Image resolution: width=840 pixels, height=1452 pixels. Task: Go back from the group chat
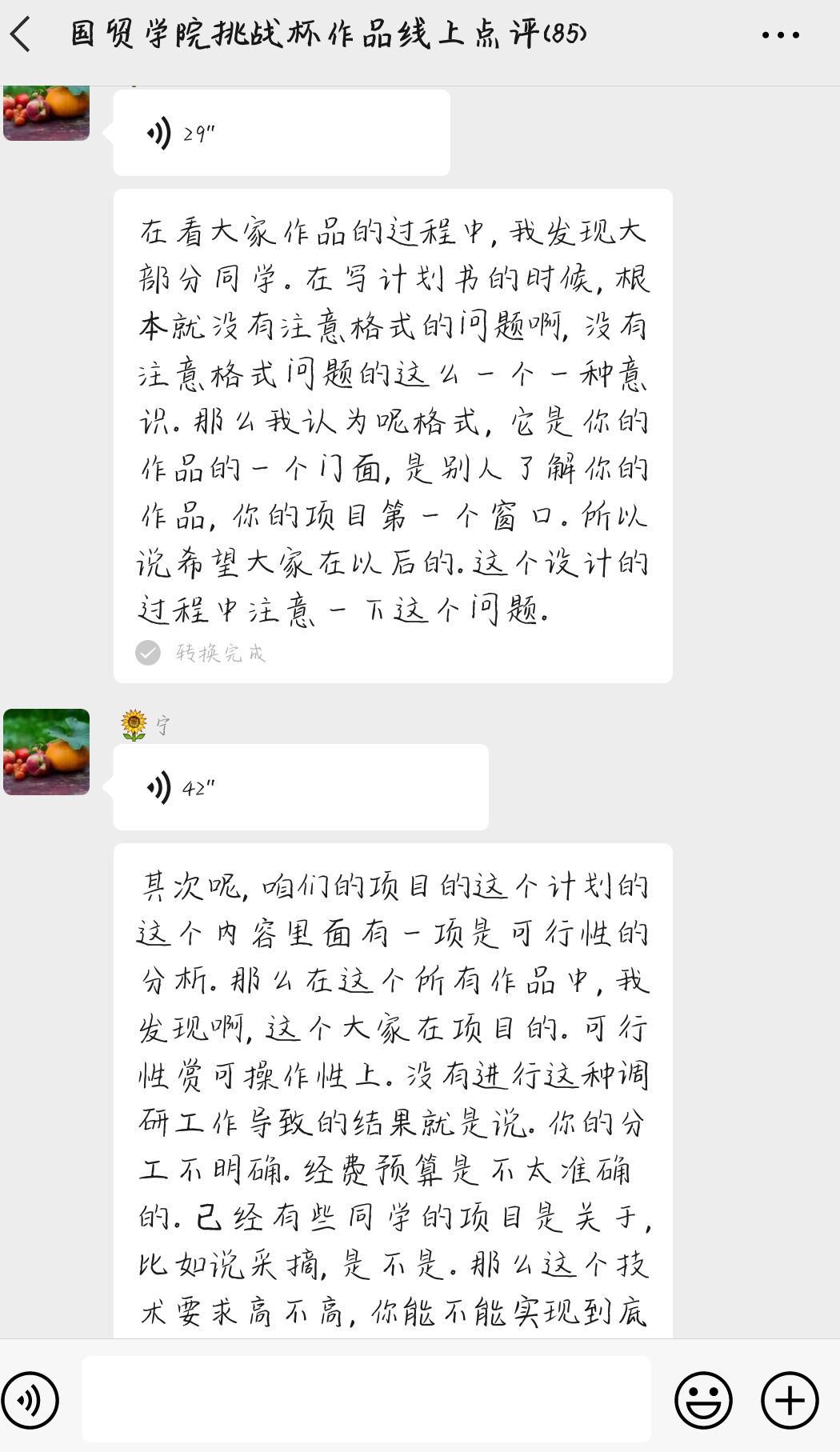22,34
